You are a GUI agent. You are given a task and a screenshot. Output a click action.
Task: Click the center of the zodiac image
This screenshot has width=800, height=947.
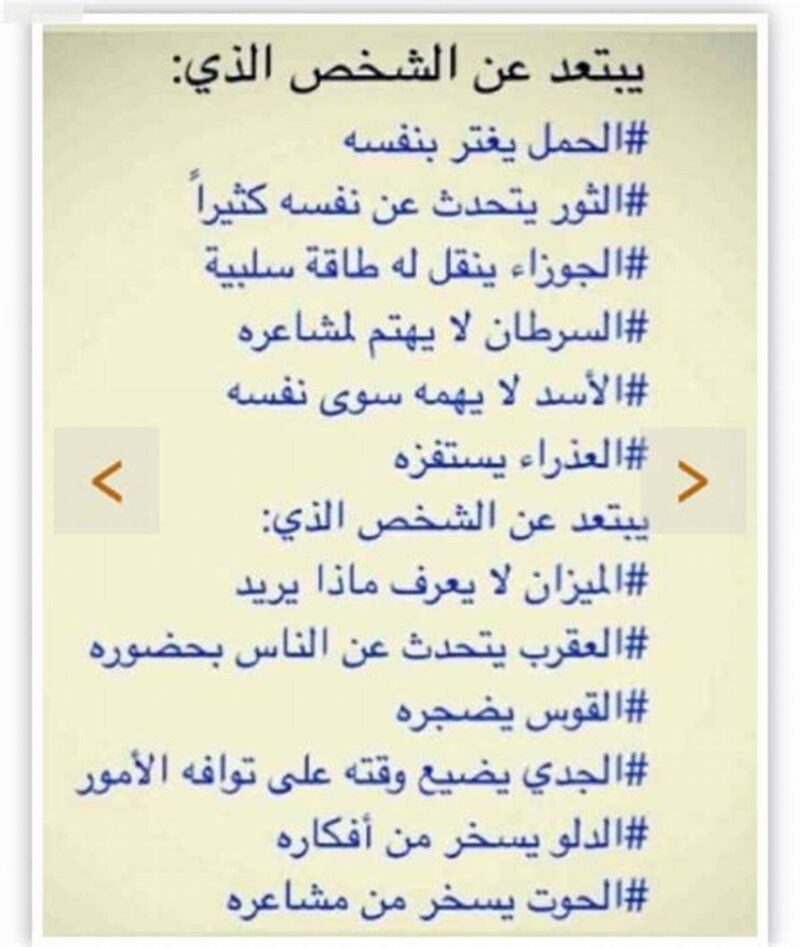coord(400,473)
